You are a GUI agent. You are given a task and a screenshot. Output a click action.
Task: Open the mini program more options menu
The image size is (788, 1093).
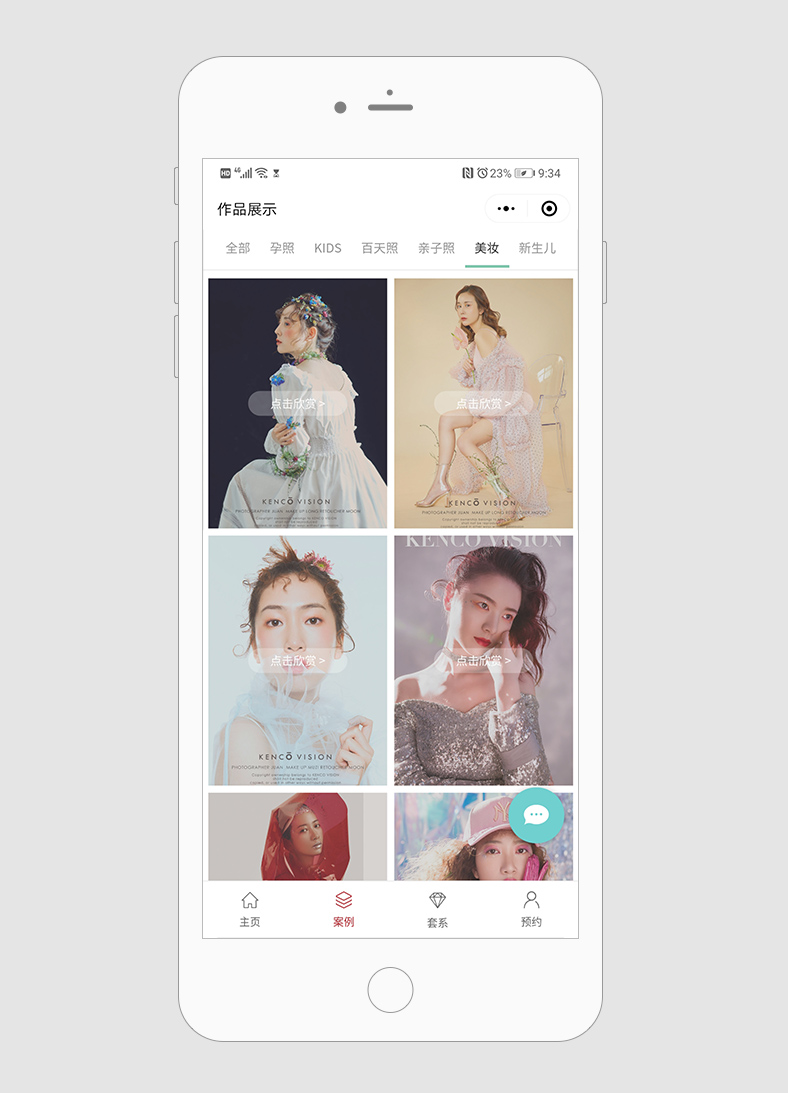[506, 209]
